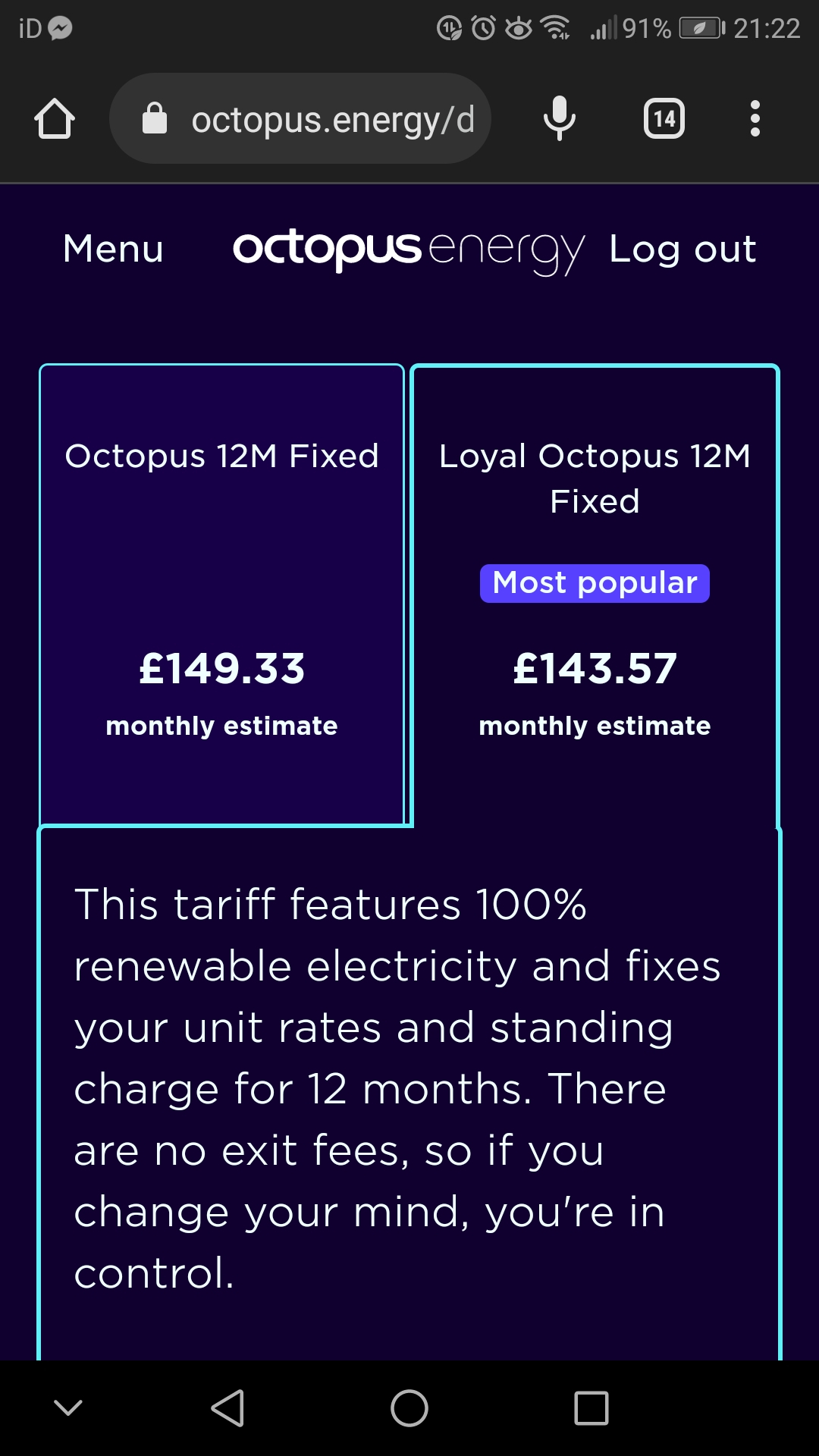Open the tab switcher showing 14 tabs
Viewport: 819px width, 1456px height.
(664, 119)
